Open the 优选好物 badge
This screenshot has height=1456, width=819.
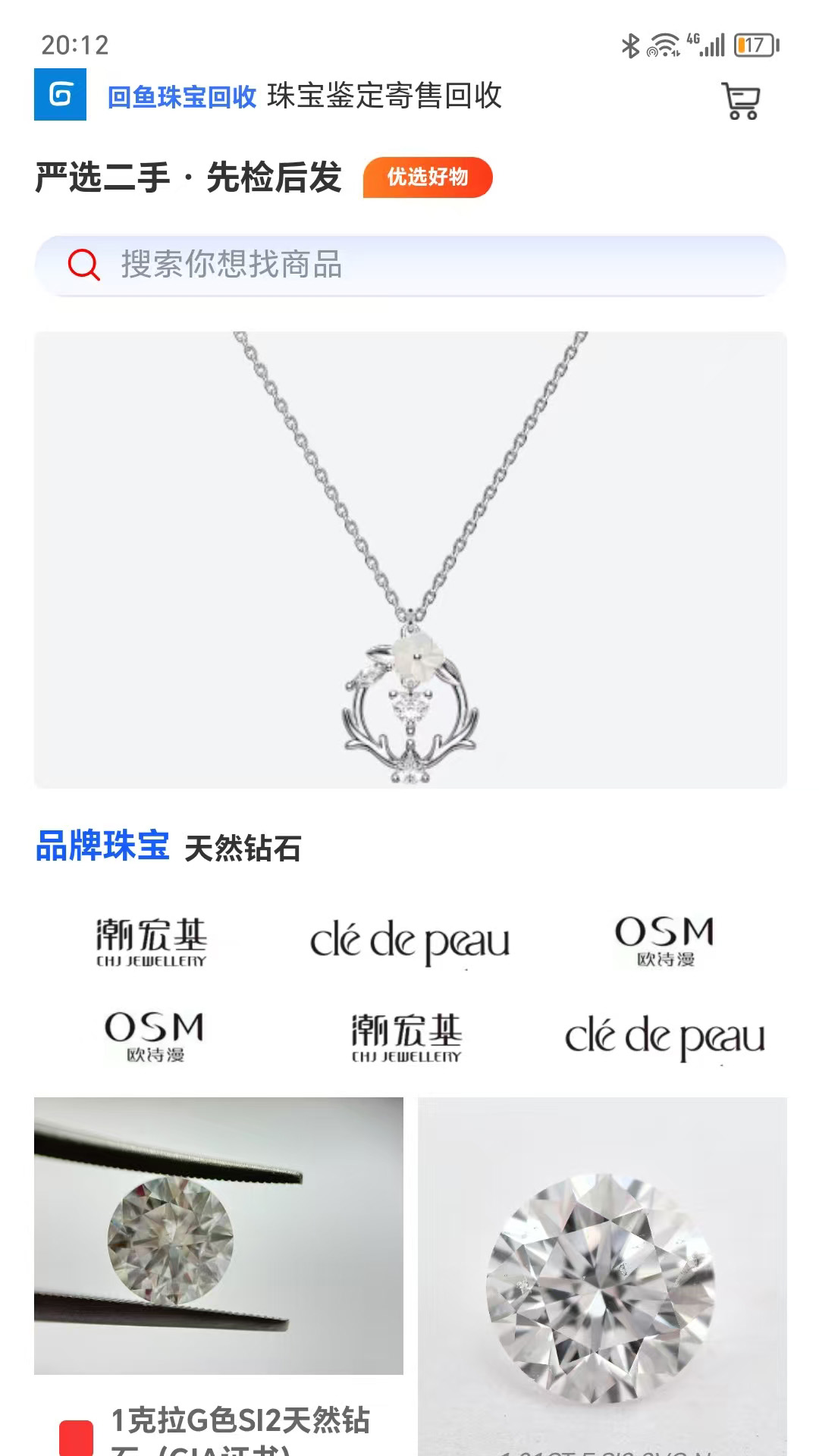(x=428, y=177)
